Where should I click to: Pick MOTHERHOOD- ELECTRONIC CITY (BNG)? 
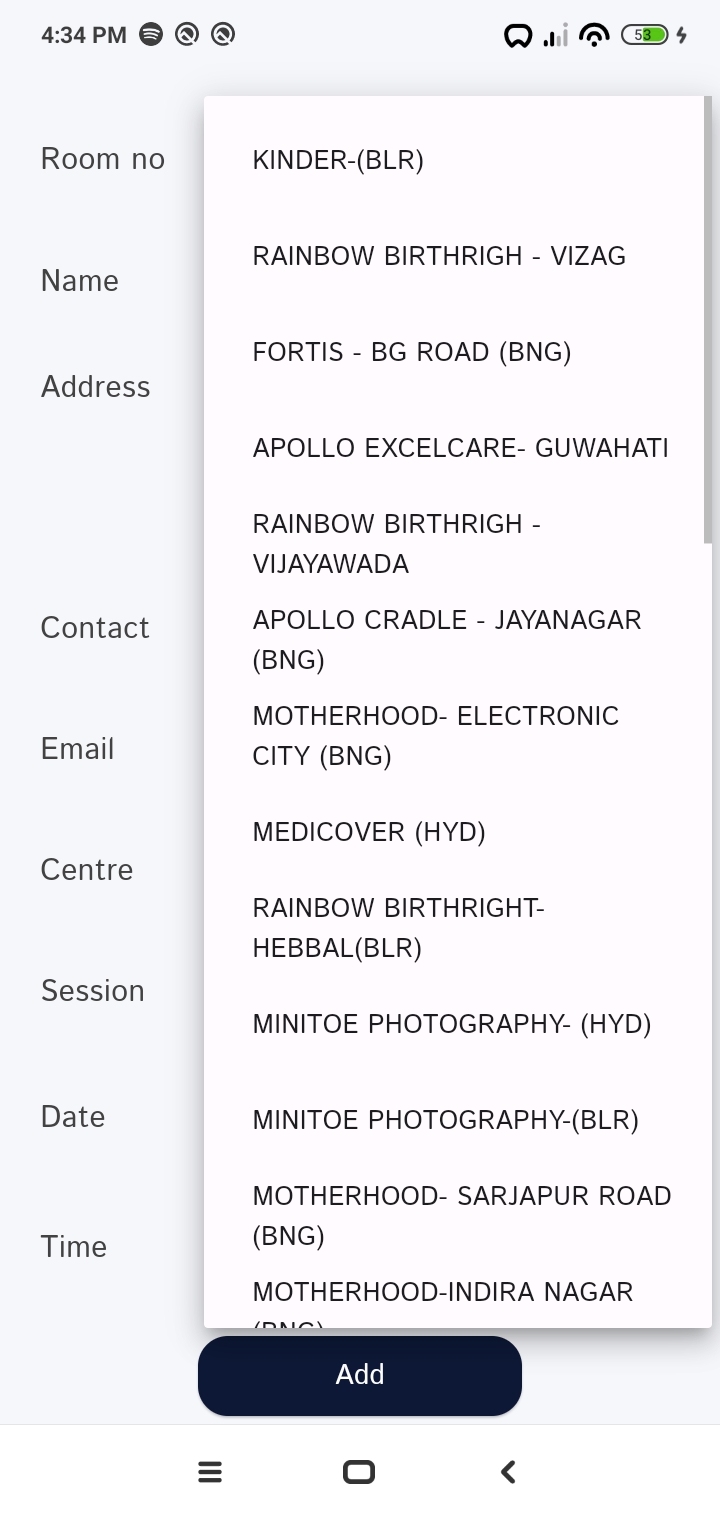[x=457, y=736]
